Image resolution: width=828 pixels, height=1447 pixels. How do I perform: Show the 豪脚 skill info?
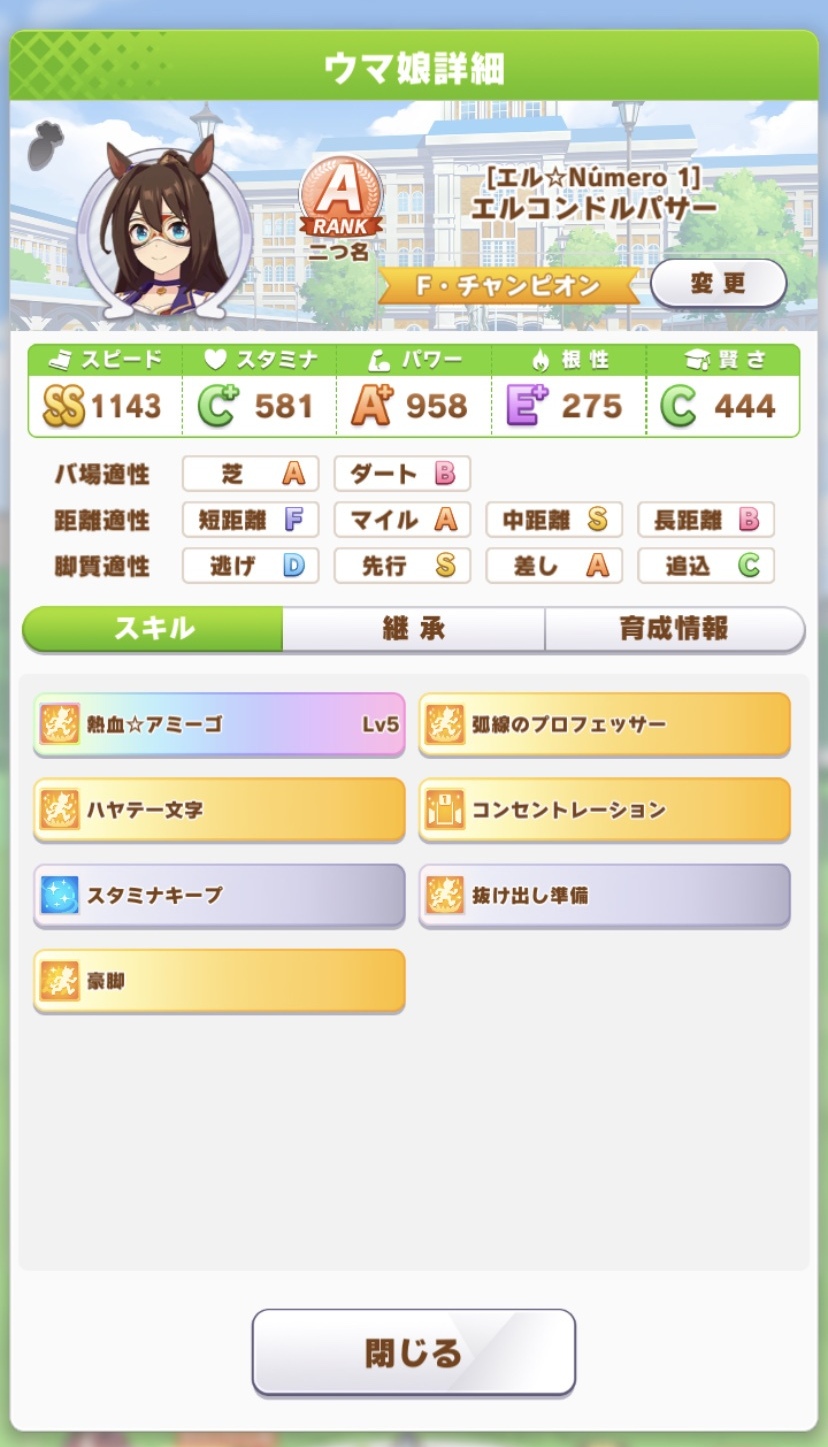coord(219,980)
